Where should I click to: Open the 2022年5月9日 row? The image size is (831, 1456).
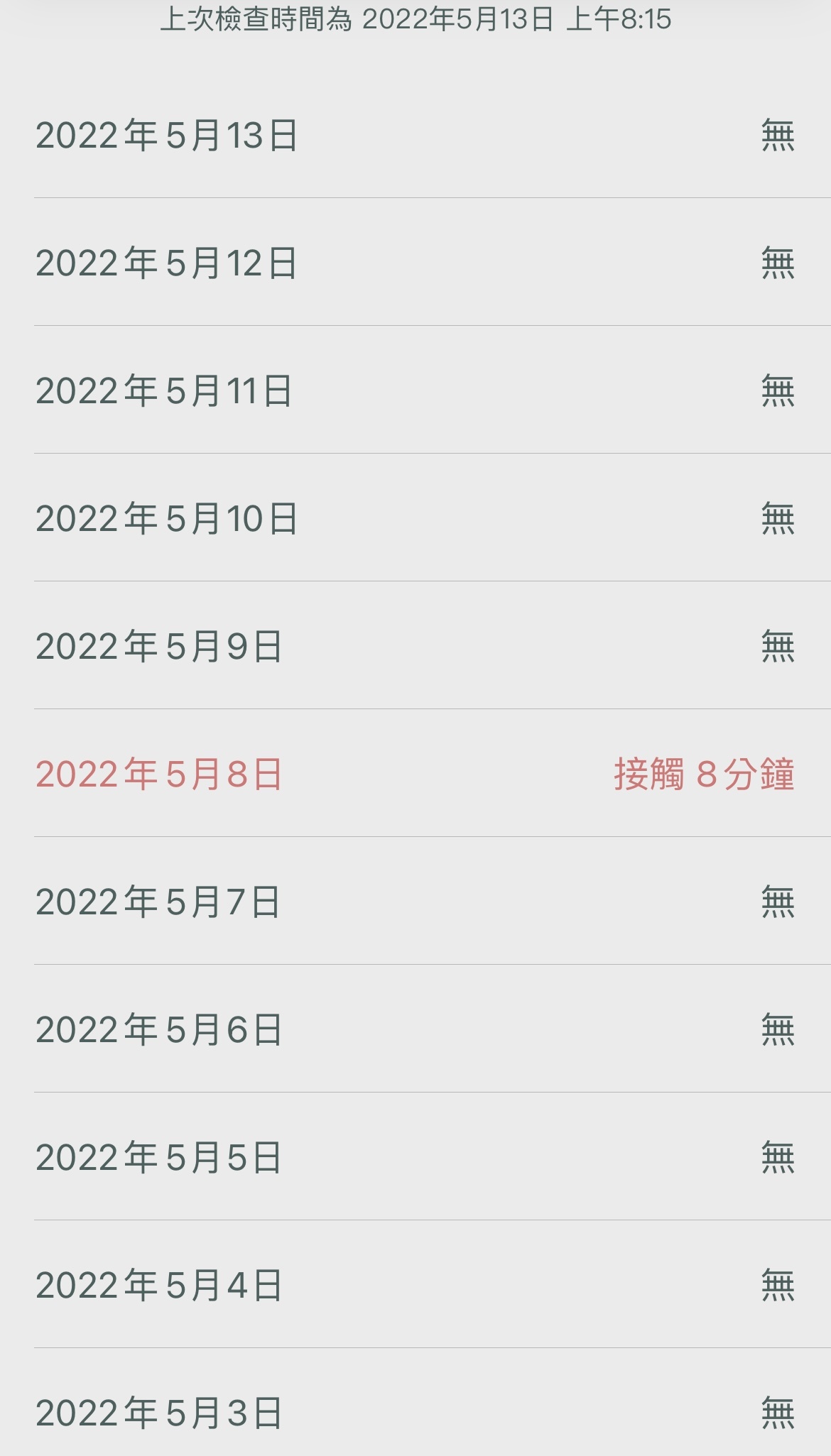pyautogui.click(x=415, y=645)
